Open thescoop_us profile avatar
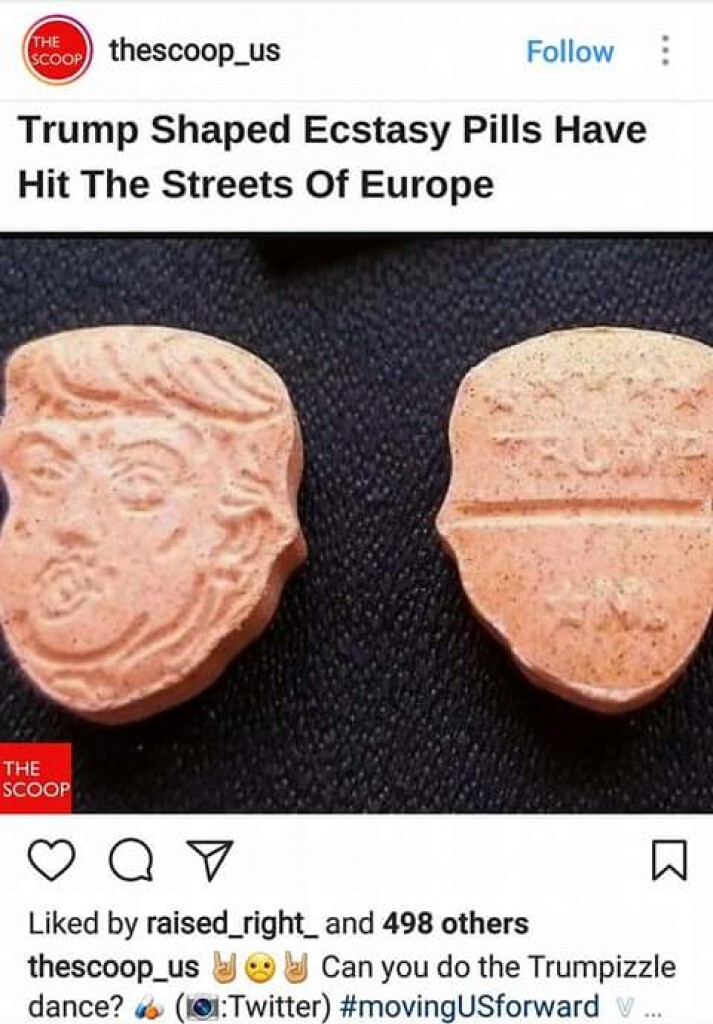This screenshot has width=713, height=1024. 58,51
